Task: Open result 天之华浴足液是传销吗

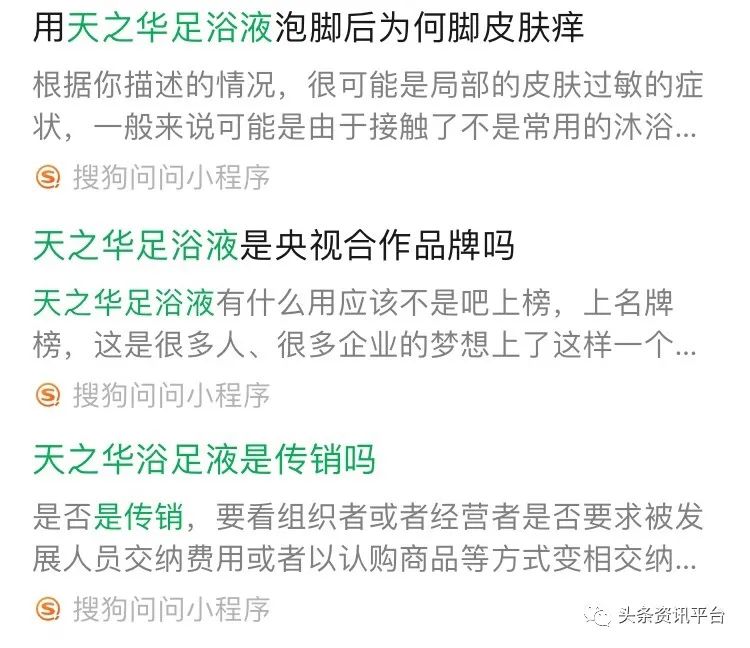Action: pyautogui.click(x=204, y=460)
